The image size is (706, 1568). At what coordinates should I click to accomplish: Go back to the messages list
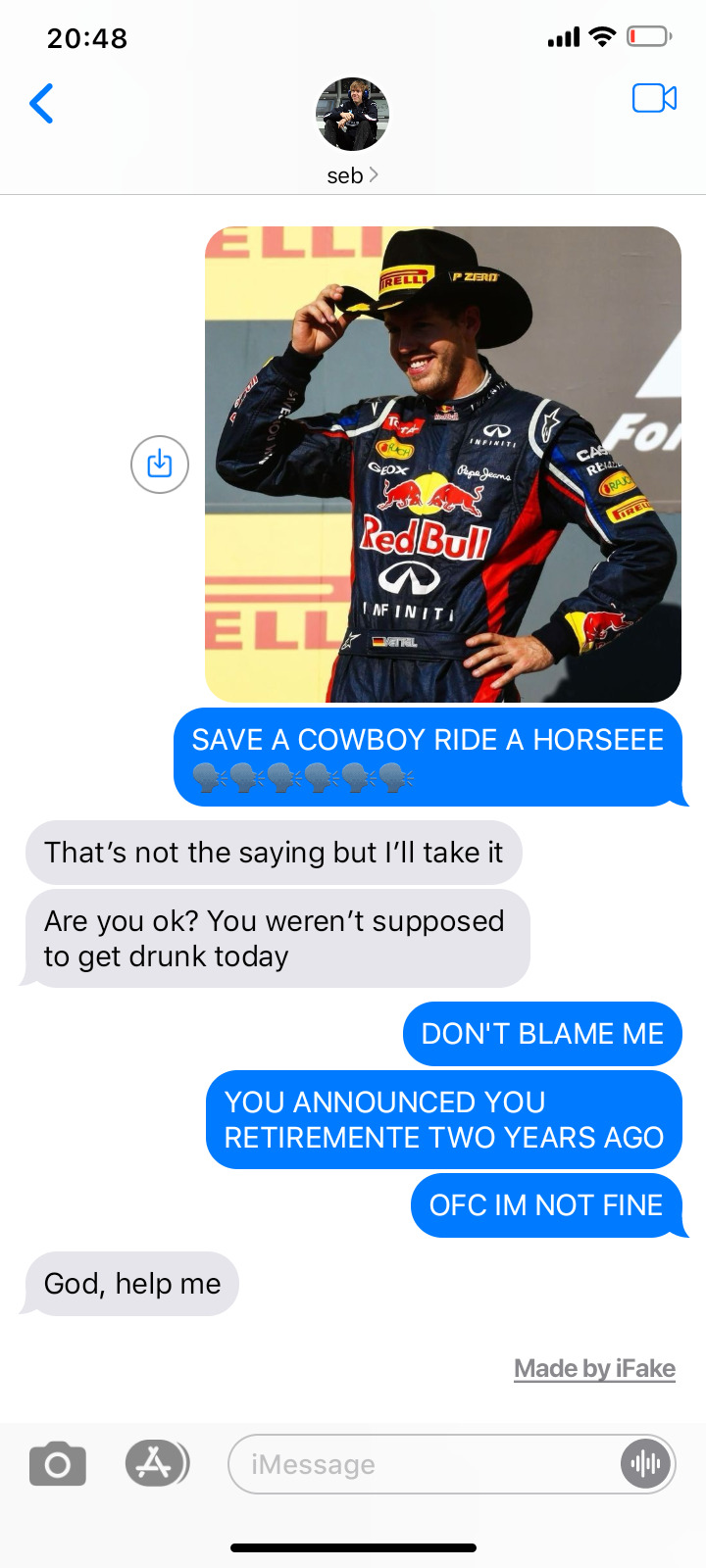pyautogui.click(x=41, y=103)
